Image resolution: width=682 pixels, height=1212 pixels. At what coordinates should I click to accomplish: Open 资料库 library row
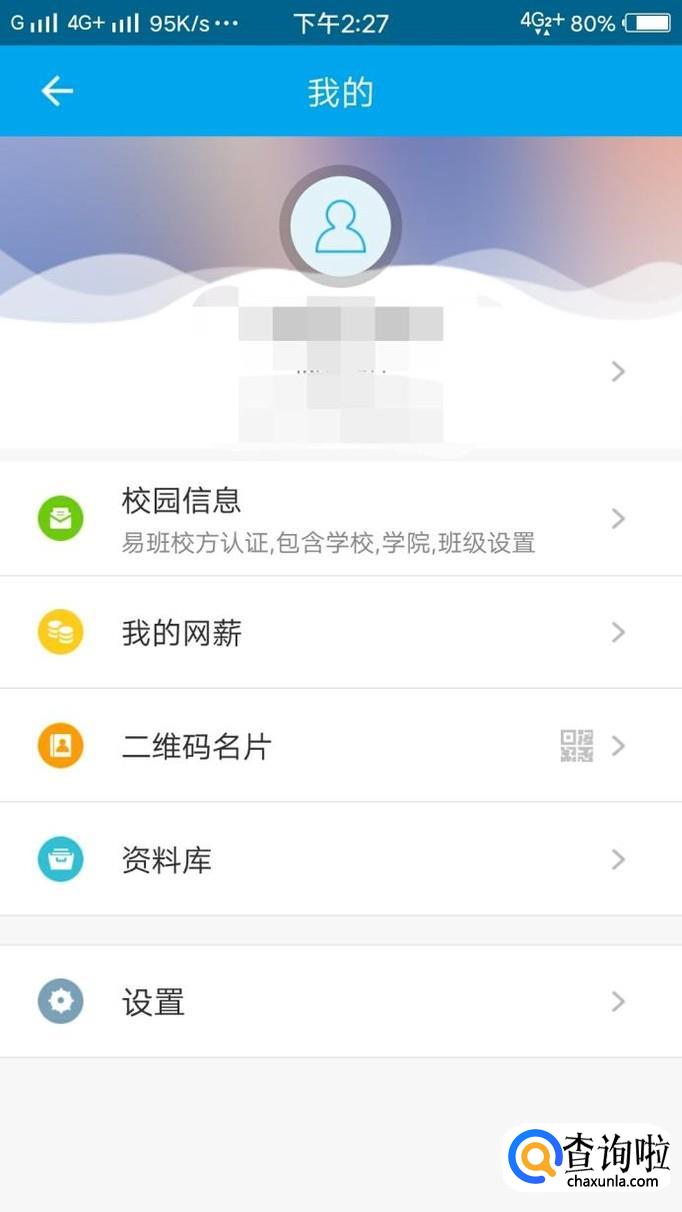click(340, 860)
